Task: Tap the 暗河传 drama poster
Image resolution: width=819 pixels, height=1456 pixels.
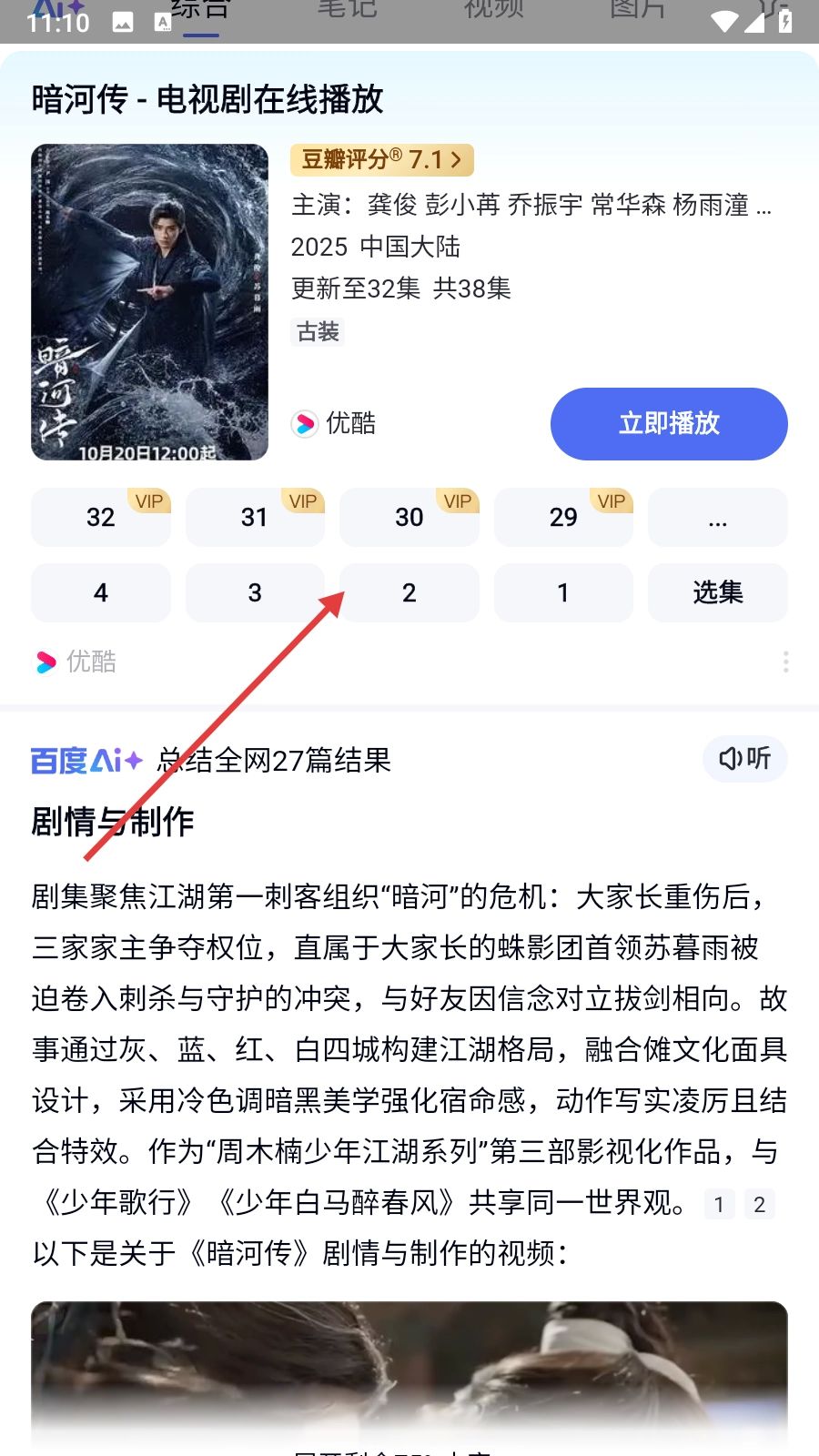Action: coord(149,301)
